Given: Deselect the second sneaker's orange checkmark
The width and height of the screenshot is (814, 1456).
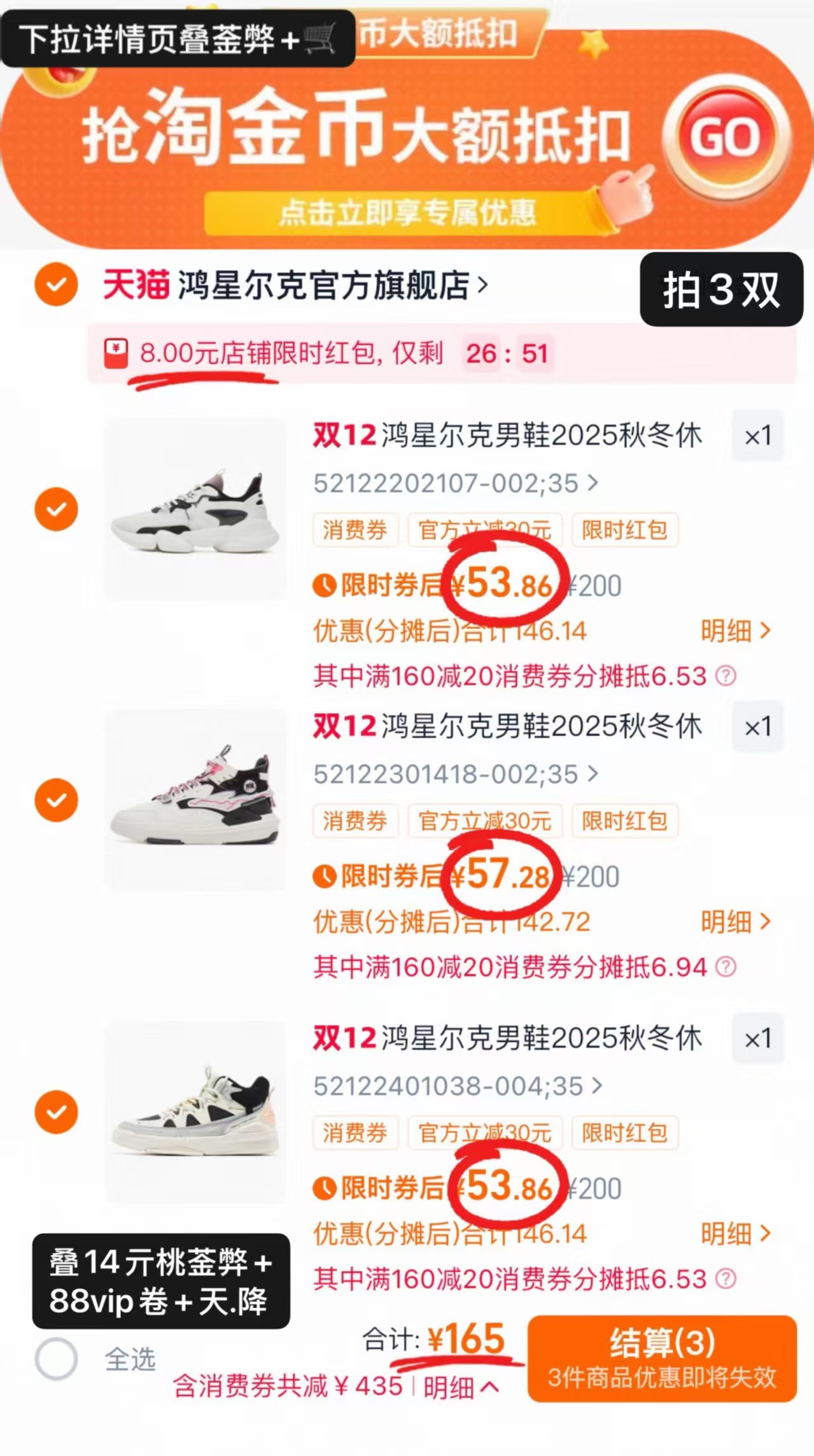Looking at the screenshot, I should (x=57, y=799).
